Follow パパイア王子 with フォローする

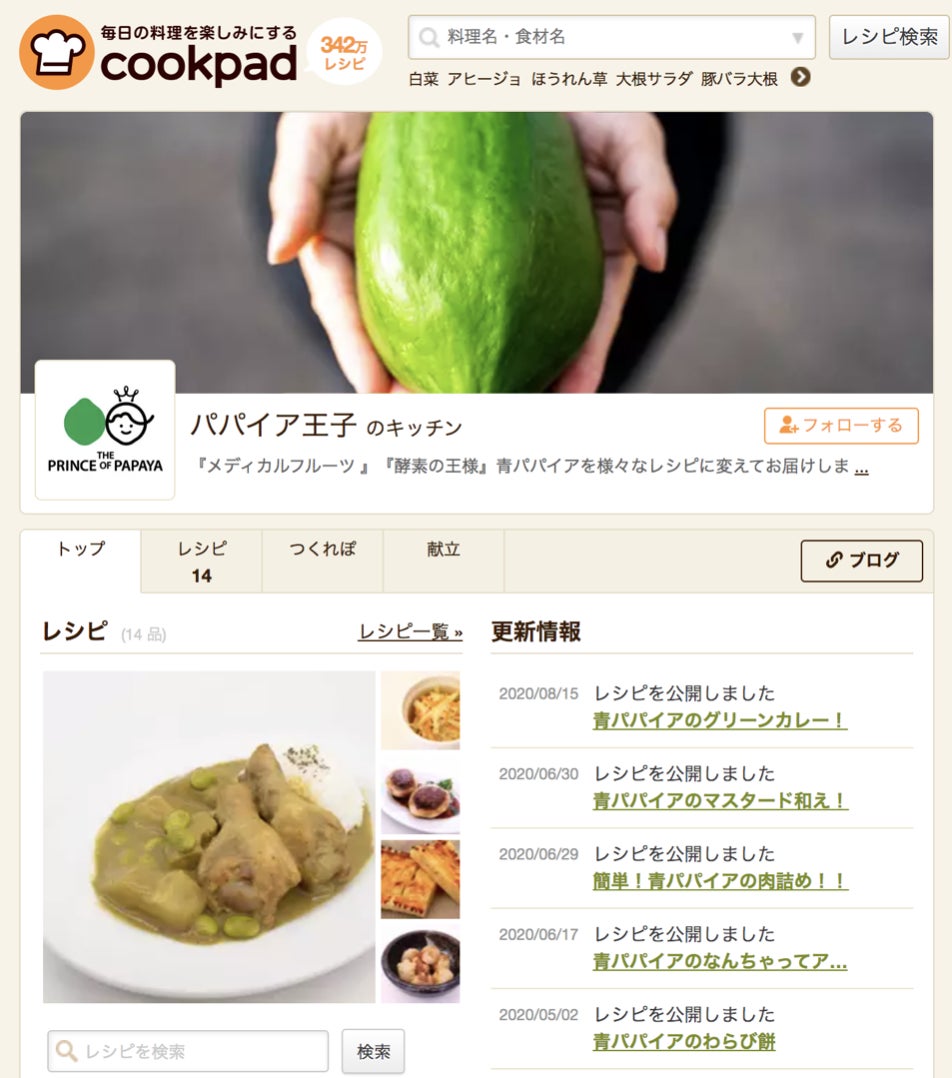click(841, 425)
